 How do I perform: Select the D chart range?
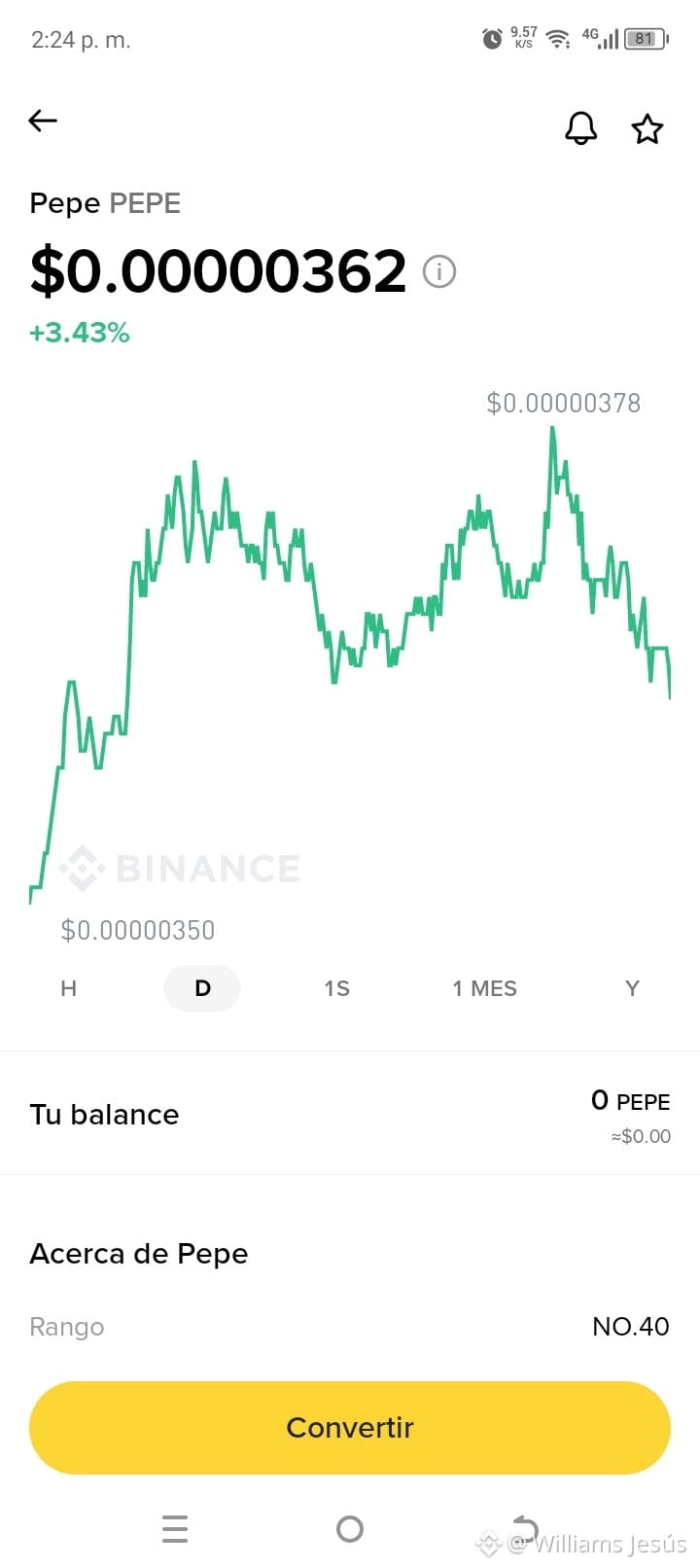[202, 988]
